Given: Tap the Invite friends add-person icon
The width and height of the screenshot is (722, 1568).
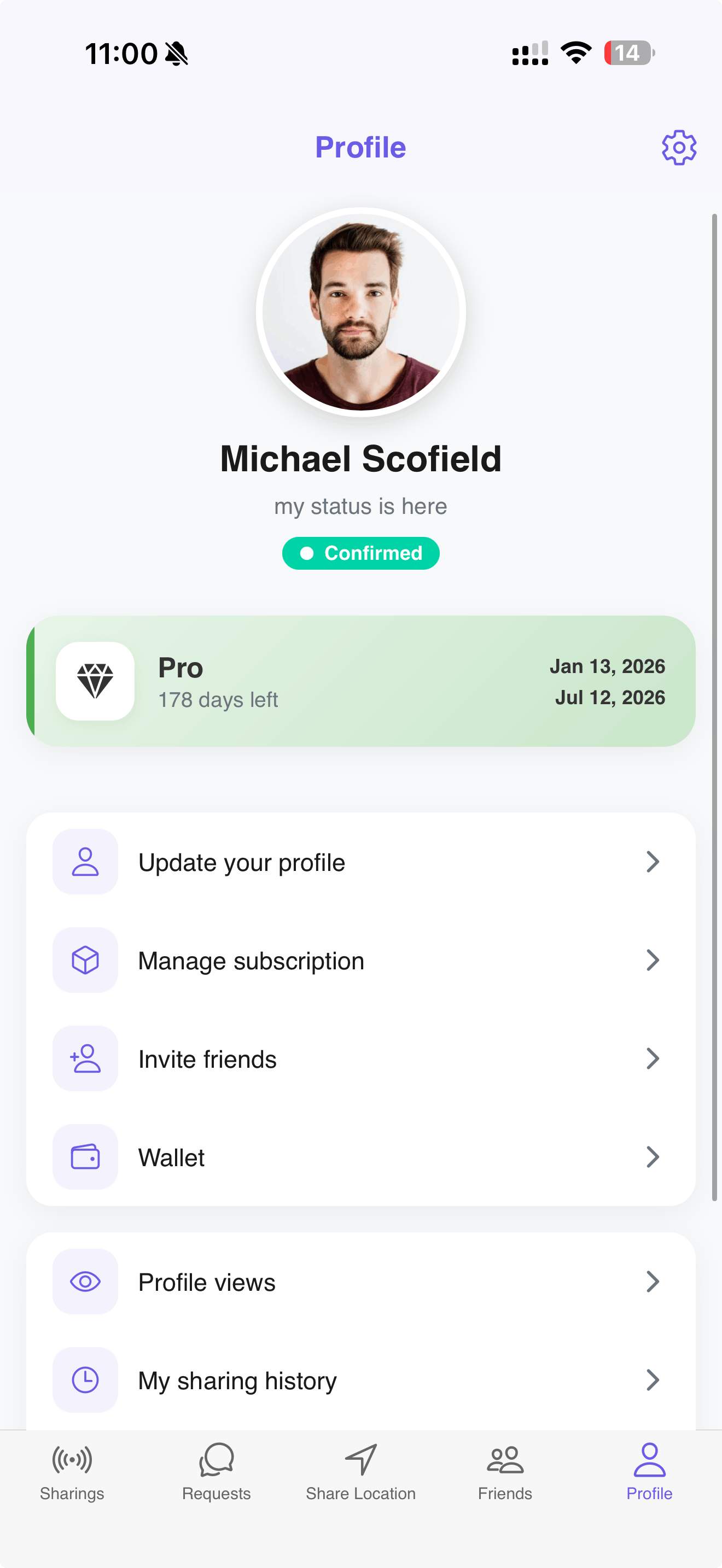Looking at the screenshot, I should coord(85,1058).
